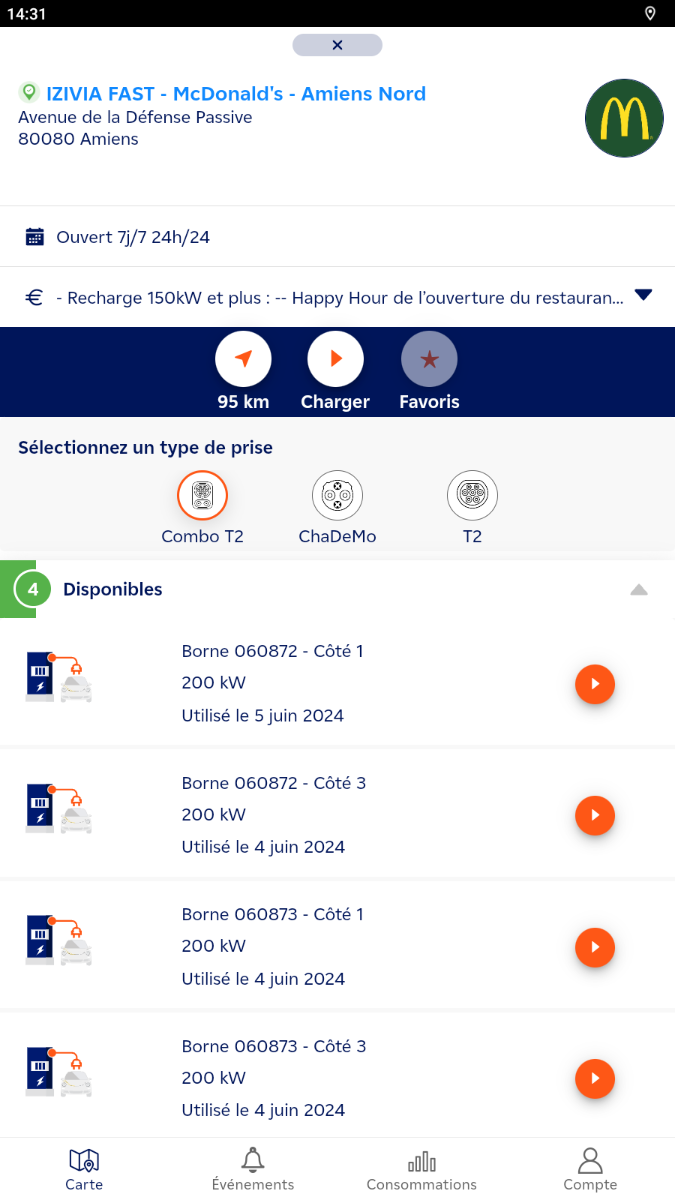Screen dimensions: 675x1200
Task: Start charging on Borne 060872 - Côté 3
Action: coord(595,816)
